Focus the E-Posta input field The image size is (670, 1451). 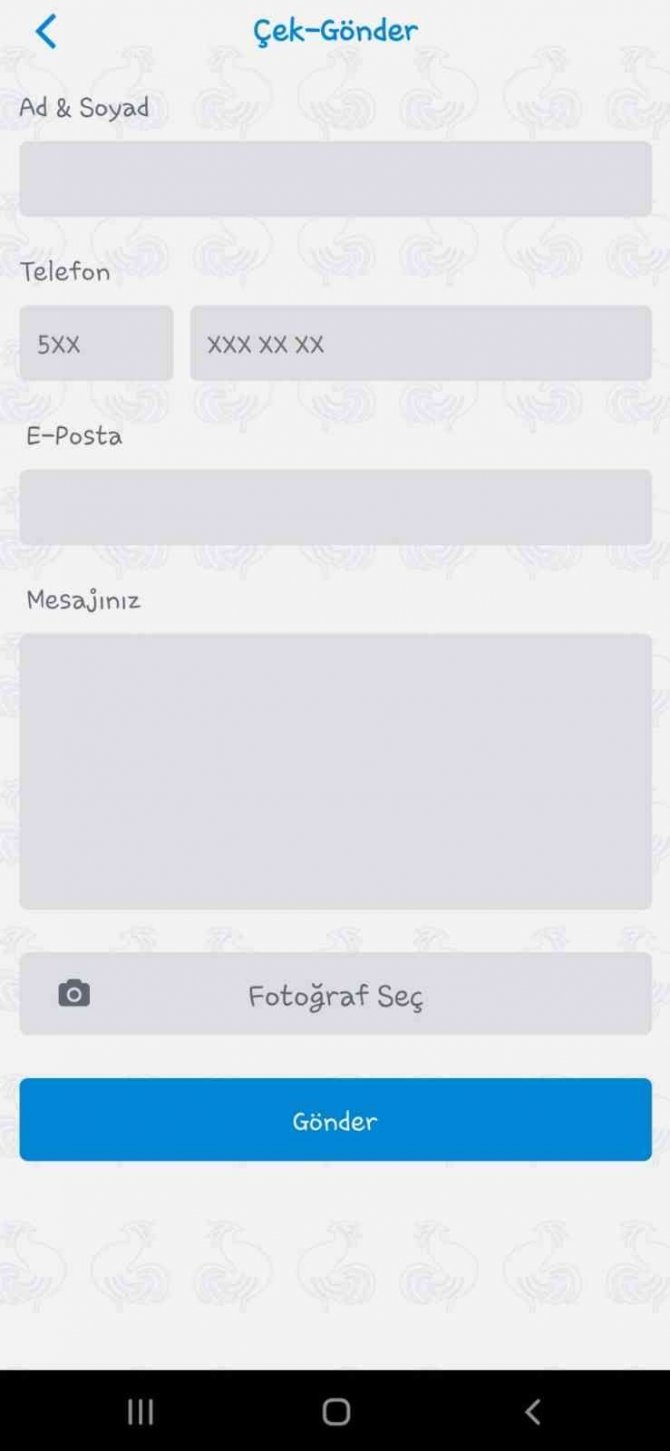pyautogui.click(x=335, y=508)
